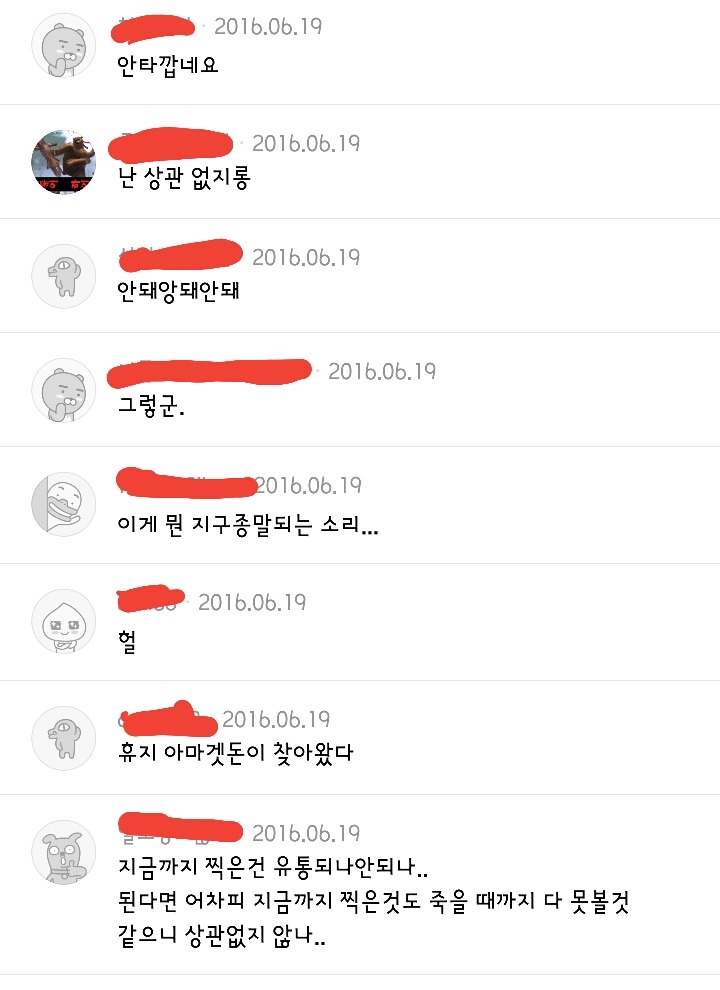
Task: Open the Apeach avatar next to "헐" comment
Action: [x=62, y=620]
